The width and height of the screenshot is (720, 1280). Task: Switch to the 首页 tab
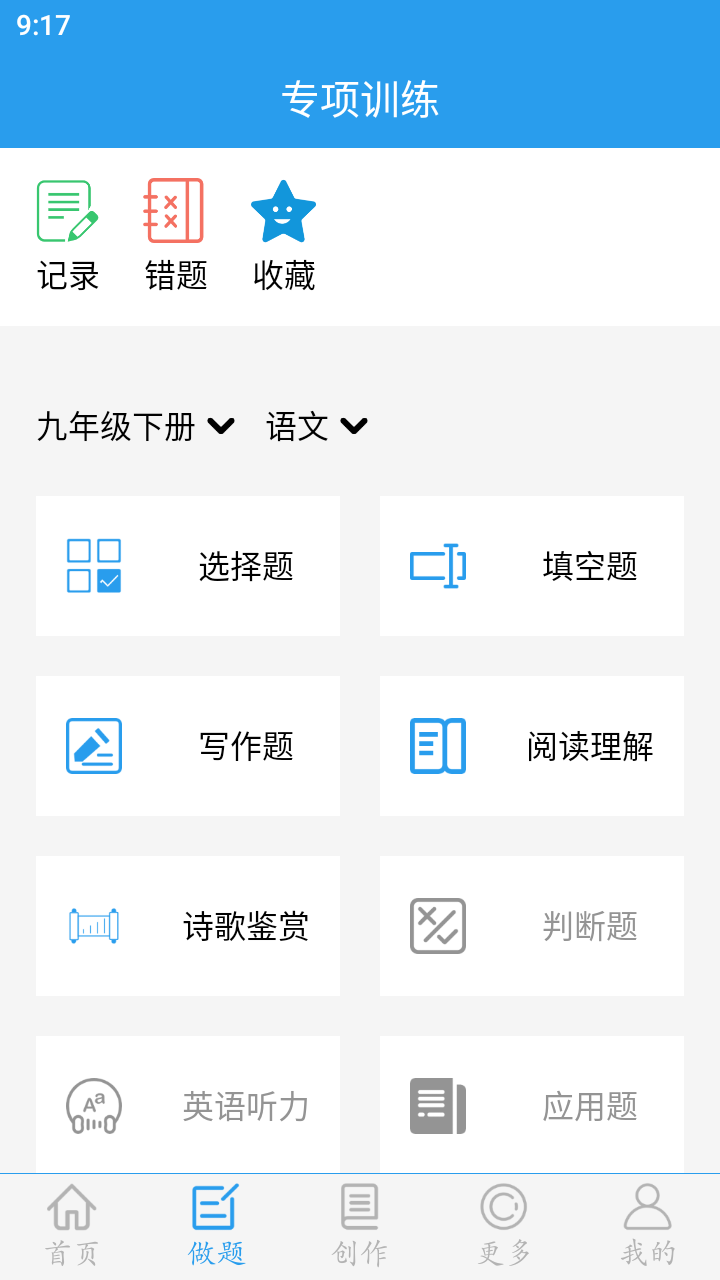pyautogui.click(x=72, y=1226)
